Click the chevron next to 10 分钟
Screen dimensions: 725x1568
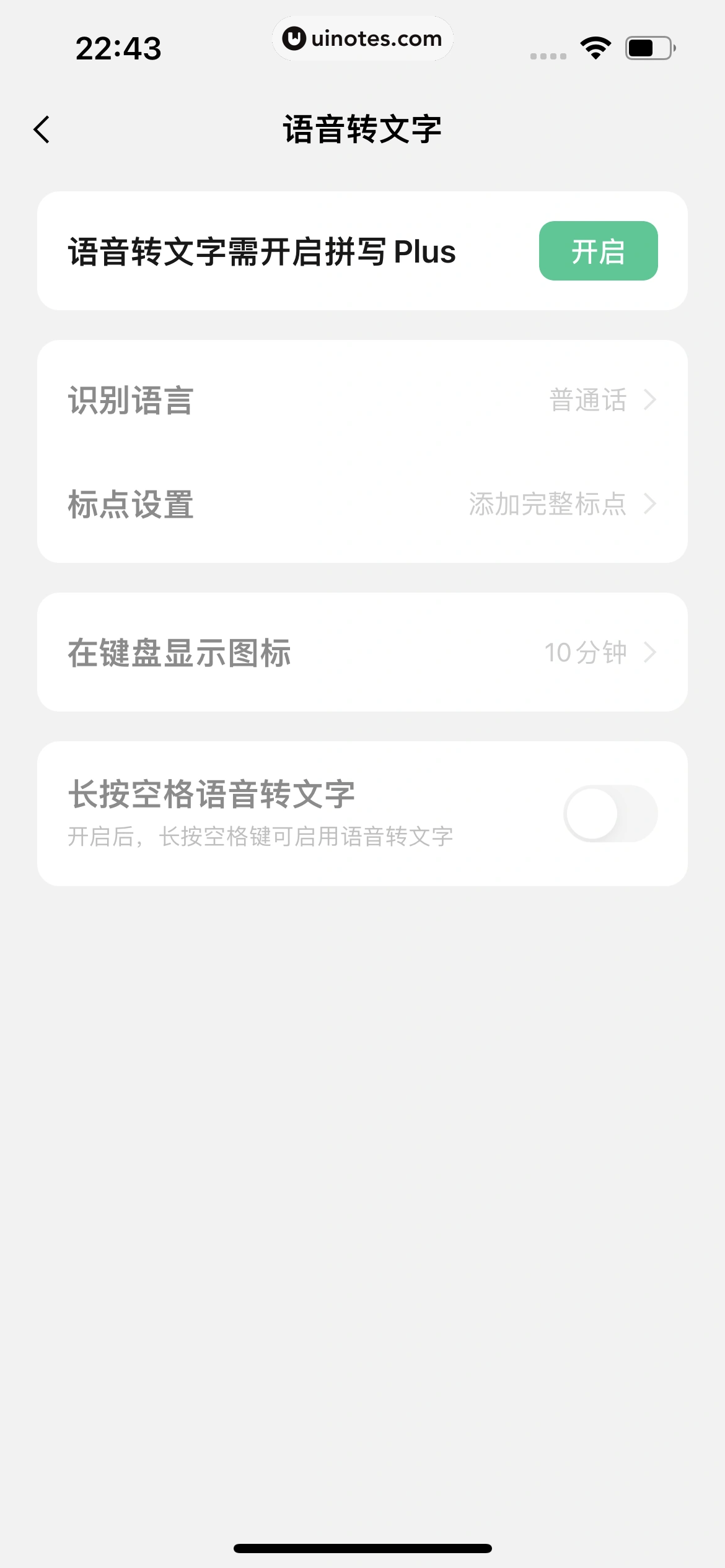649,652
